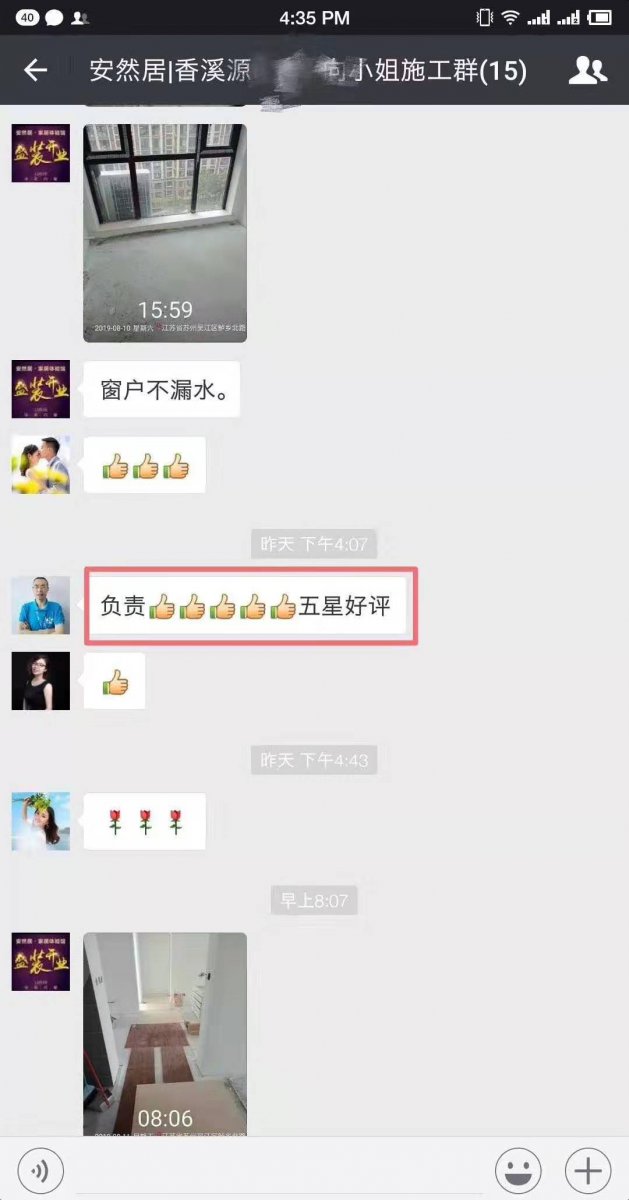The width and height of the screenshot is (629, 1200).
Task: Open group members info
Action: coord(588,70)
